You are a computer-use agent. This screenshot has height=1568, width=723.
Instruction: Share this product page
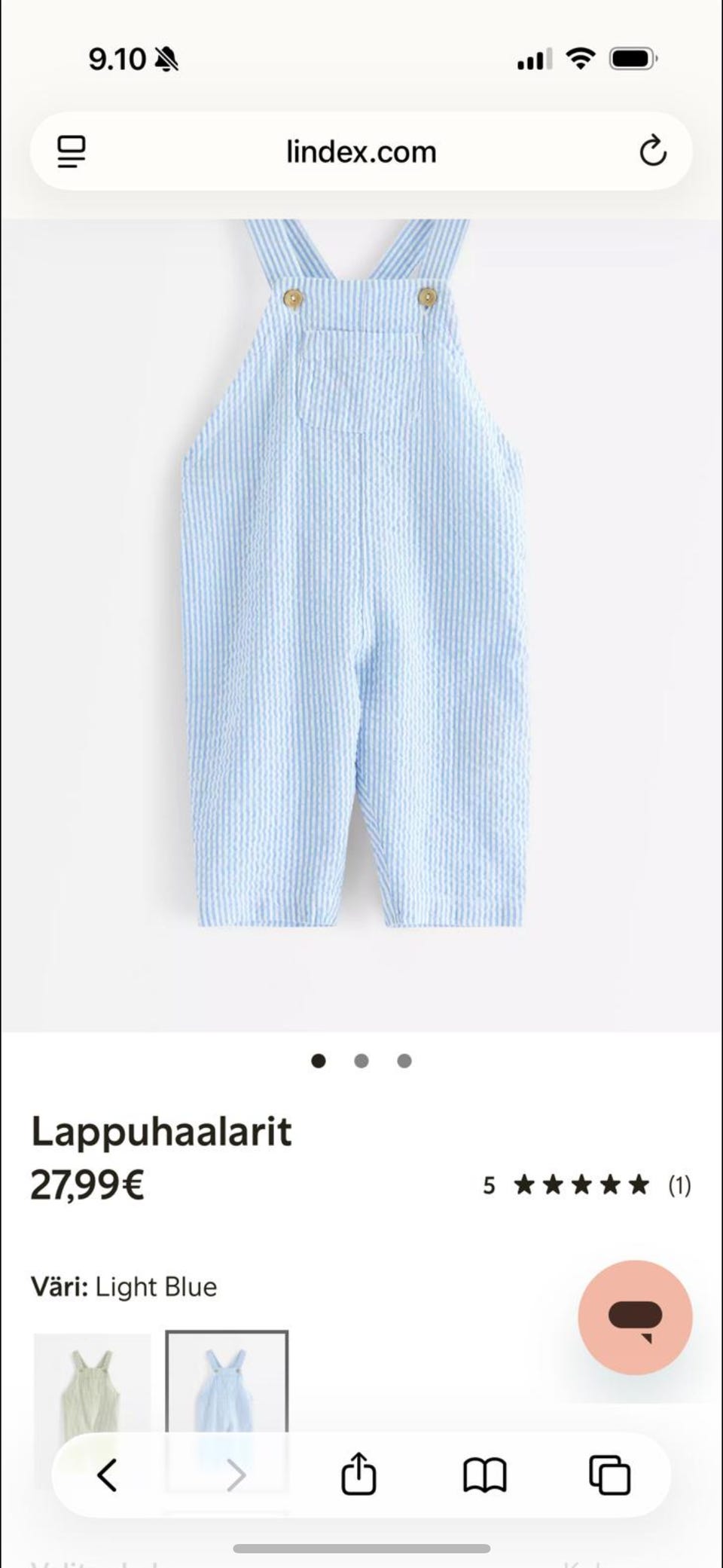click(358, 1474)
